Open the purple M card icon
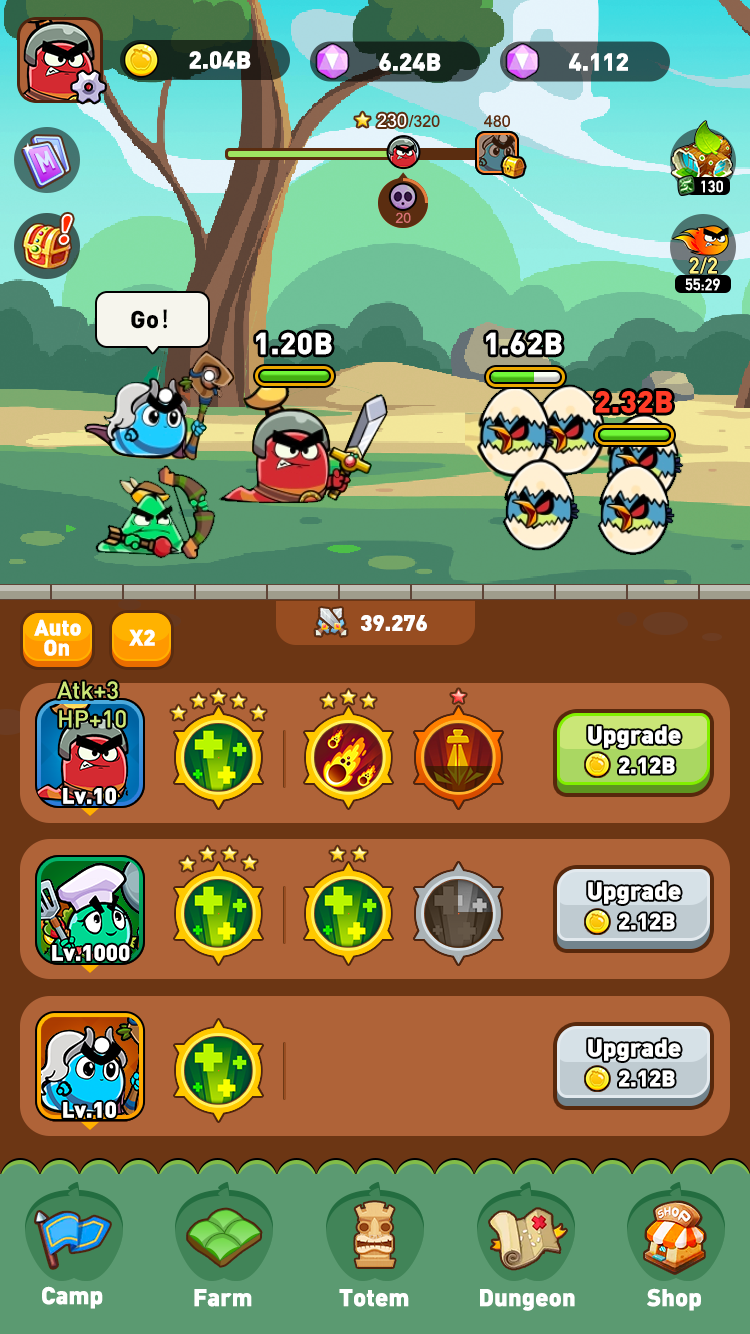This screenshot has height=1334, width=750. click(46, 161)
